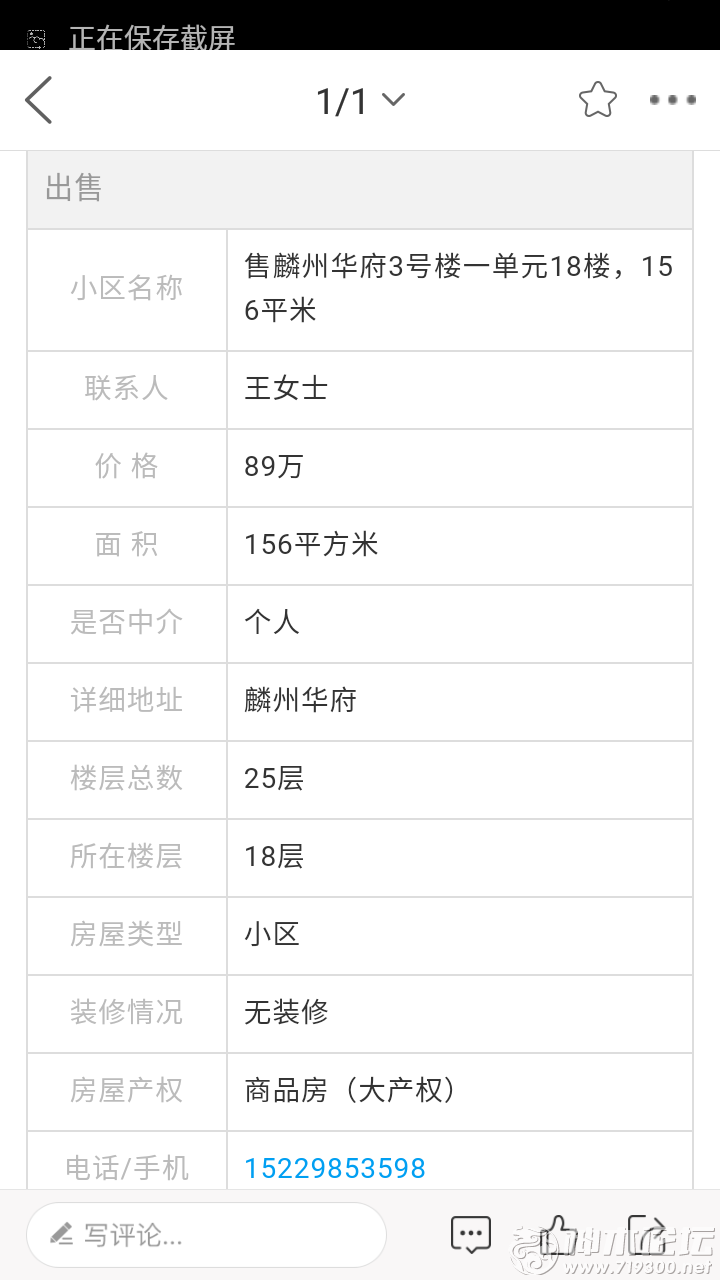Image resolution: width=720 pixels, height=1280 pixels.
Task: Call the phone number 15229853598
Action: click(335, 1167)
